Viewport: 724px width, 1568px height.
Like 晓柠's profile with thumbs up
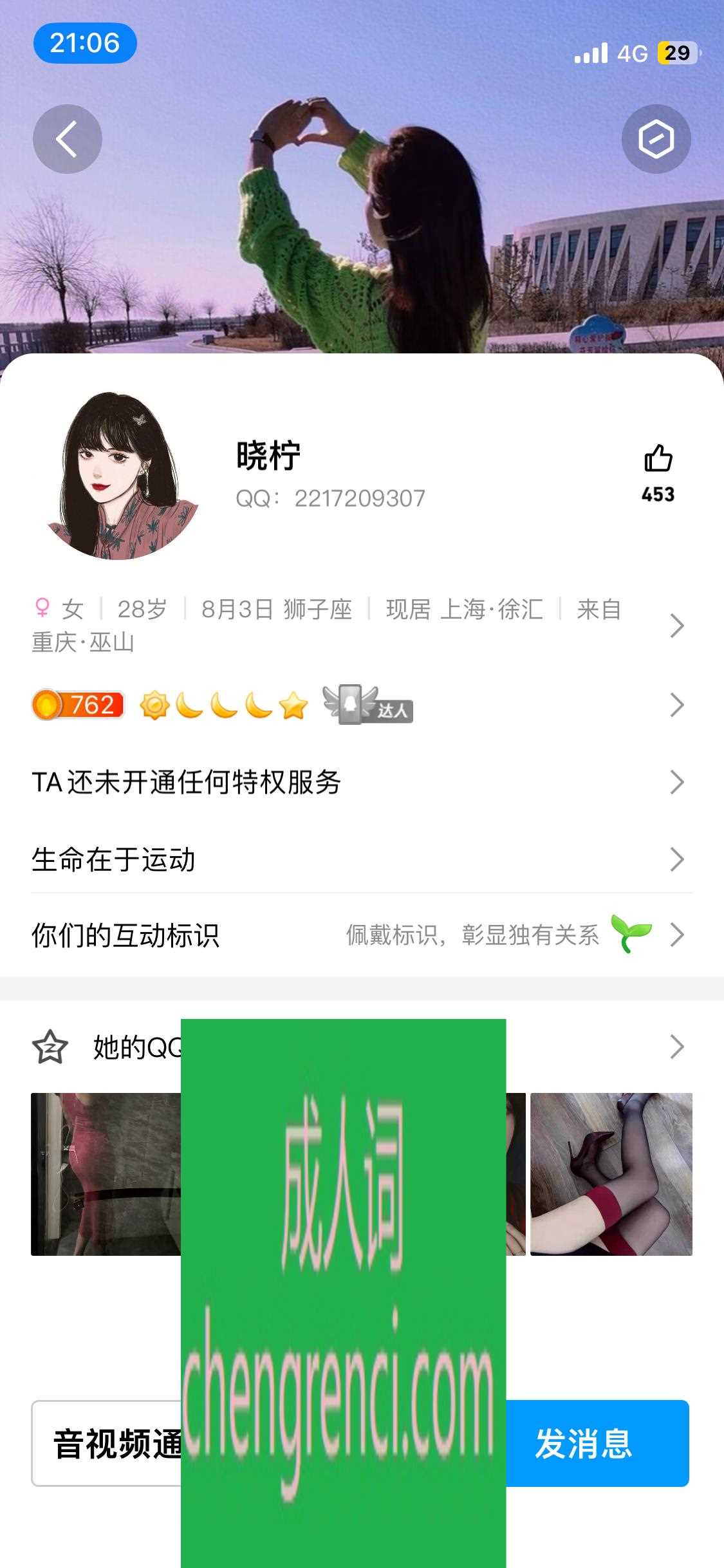click(658, 460)
